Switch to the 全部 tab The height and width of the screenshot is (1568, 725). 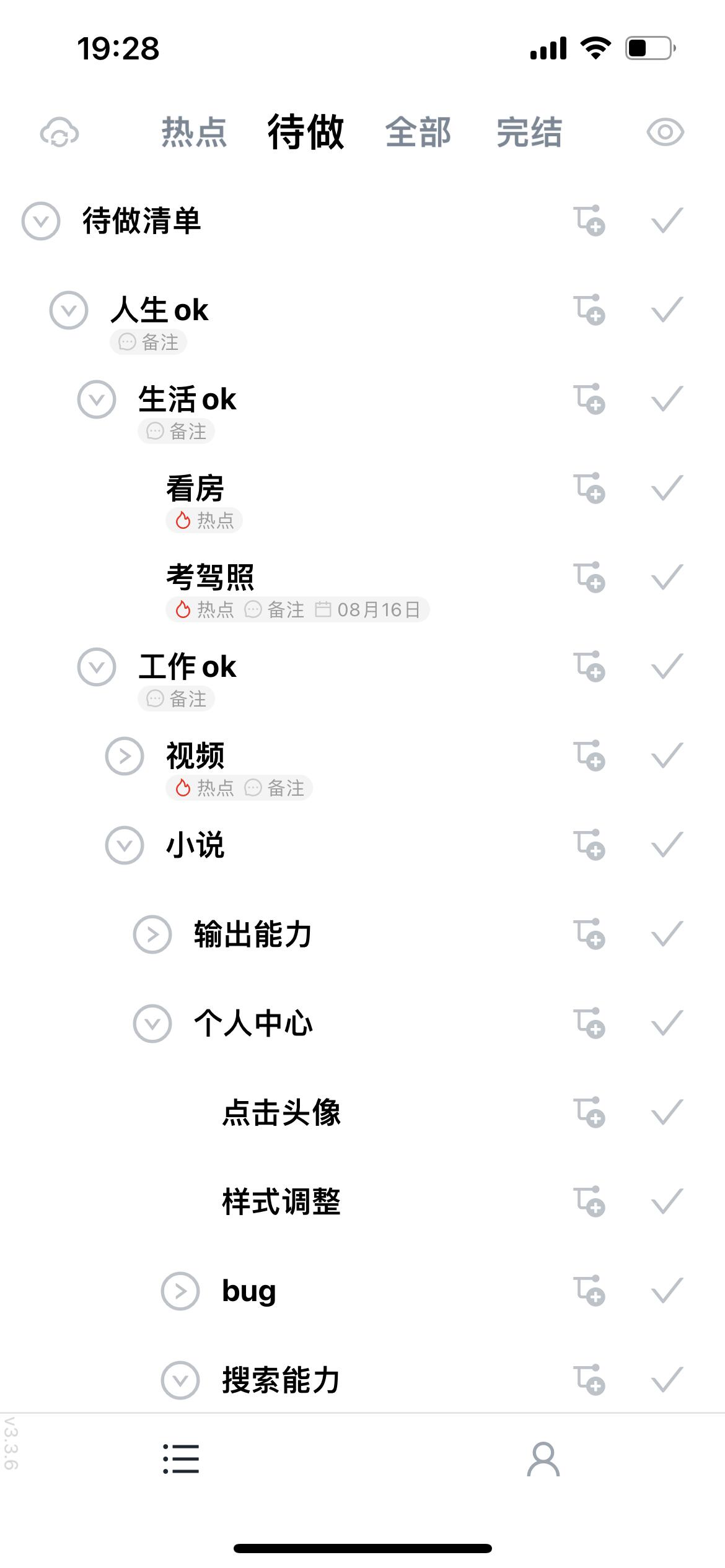[x=418, y=133]
